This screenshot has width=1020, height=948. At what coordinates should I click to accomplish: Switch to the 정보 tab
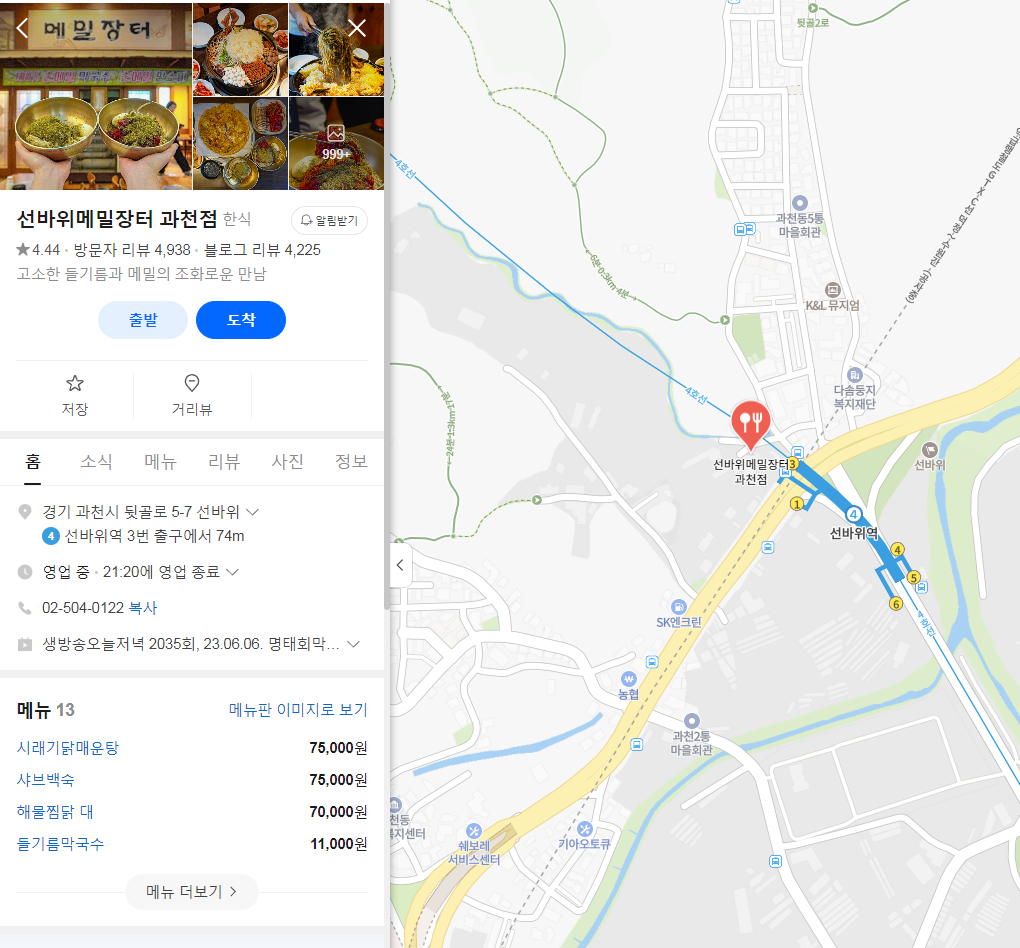coord(351,462)
